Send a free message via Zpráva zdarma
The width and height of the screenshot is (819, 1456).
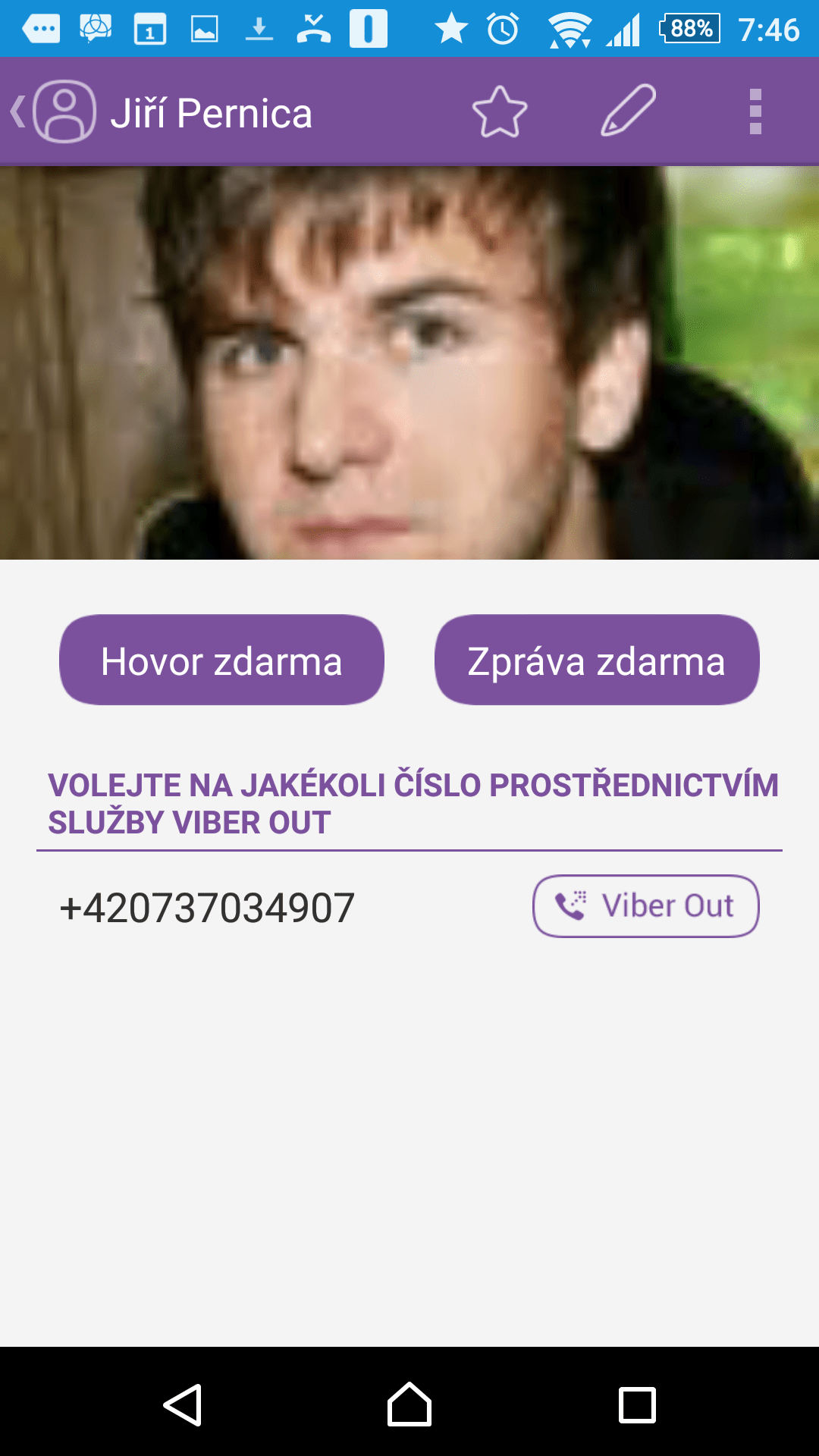[597, 660]
